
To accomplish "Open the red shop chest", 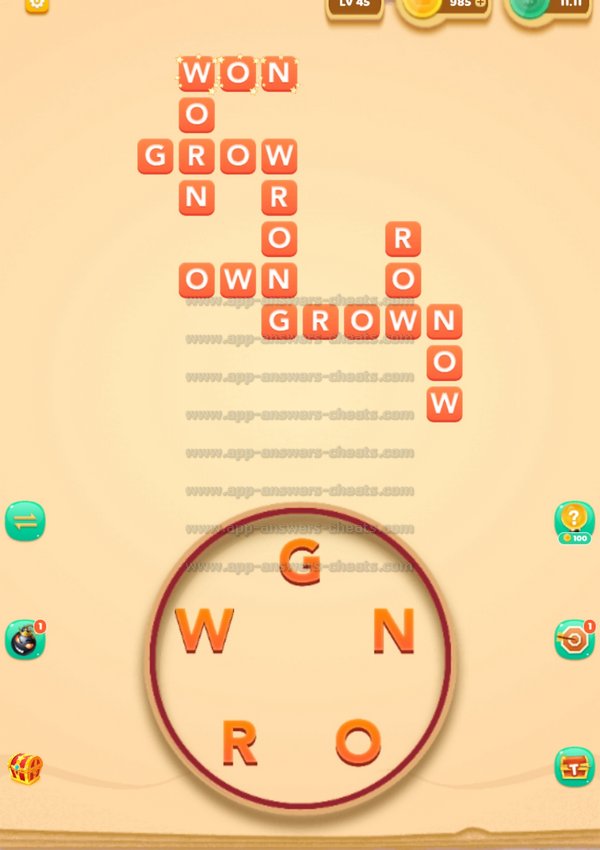I will [574, 767].
